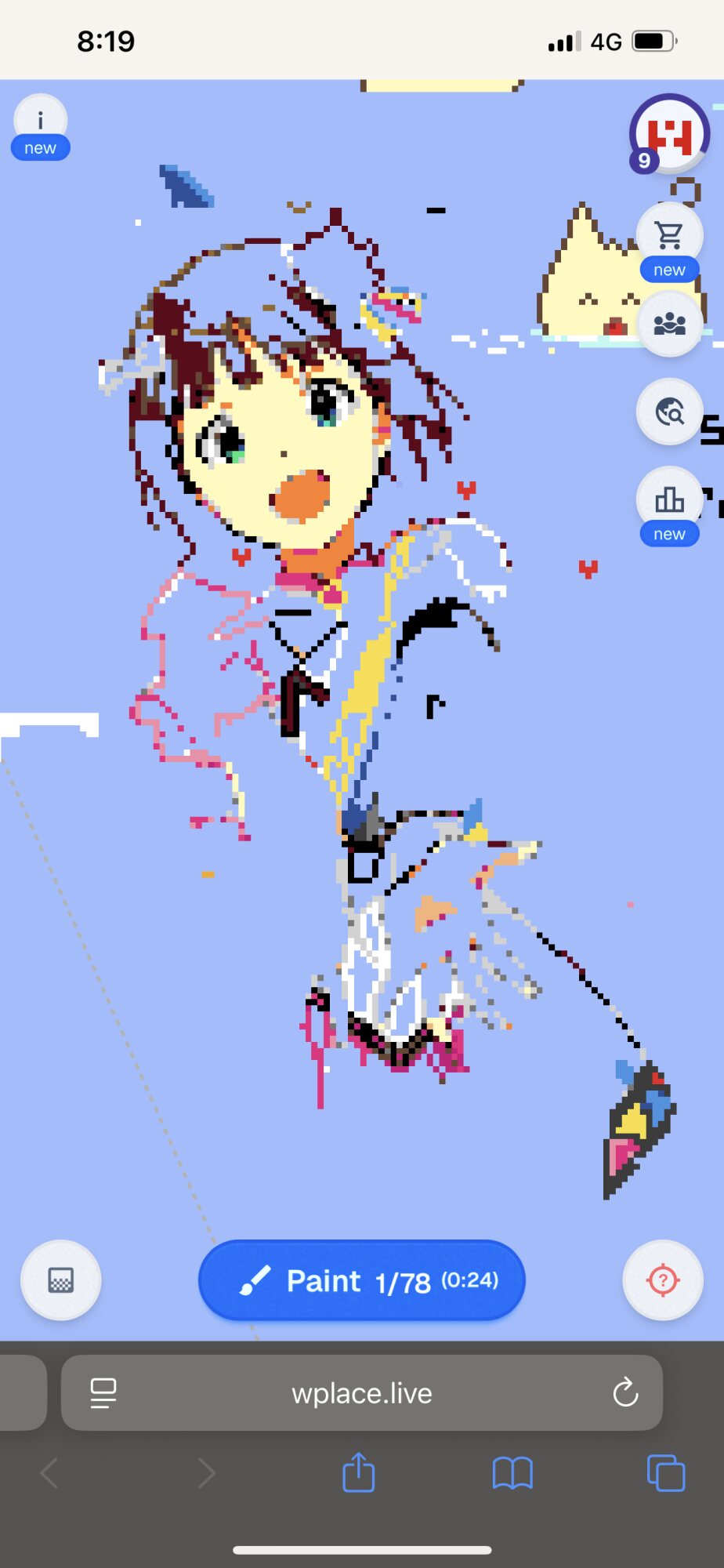724x1568 pixels.
Task: Open Safari page settings menu
Action: click(x=103, y=1393)
